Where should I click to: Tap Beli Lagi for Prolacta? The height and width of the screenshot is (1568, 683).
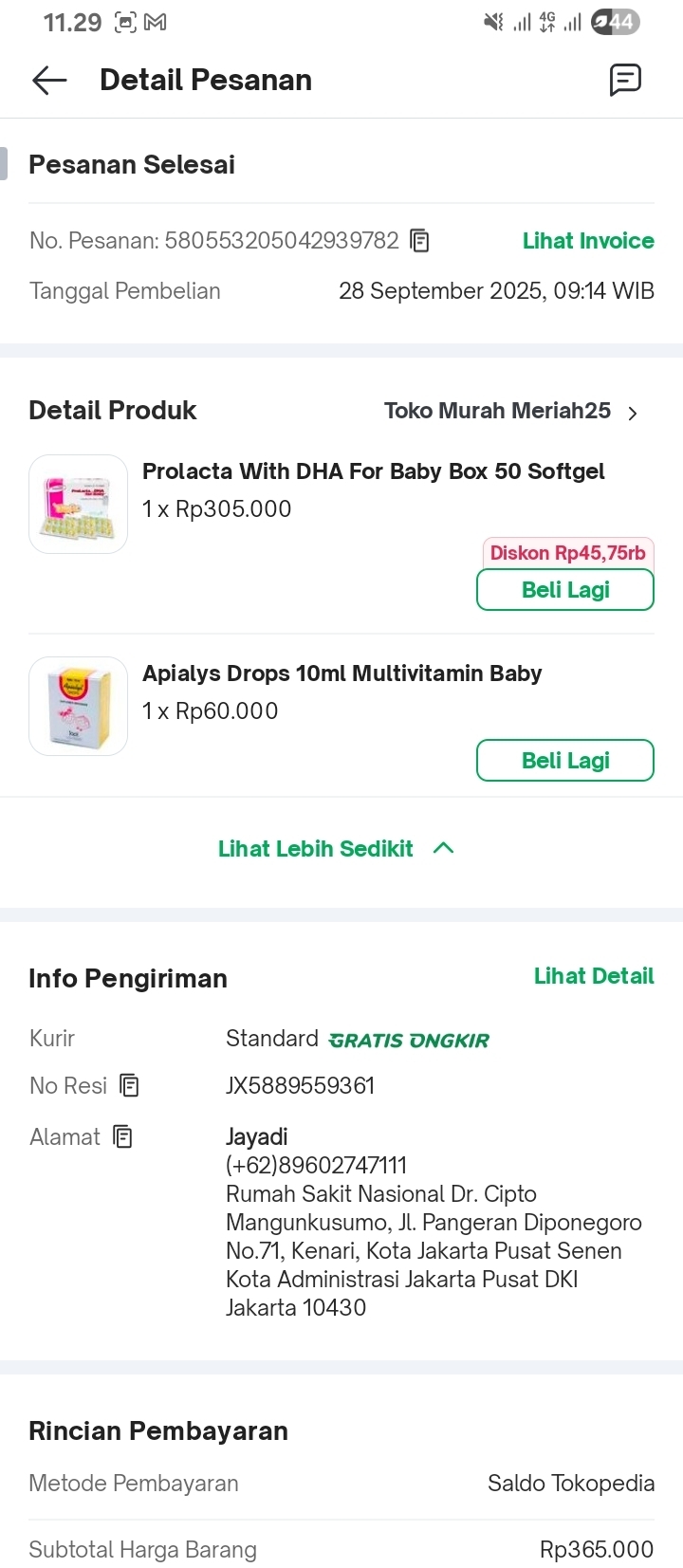pyautogui.click(x=565, y=590)
